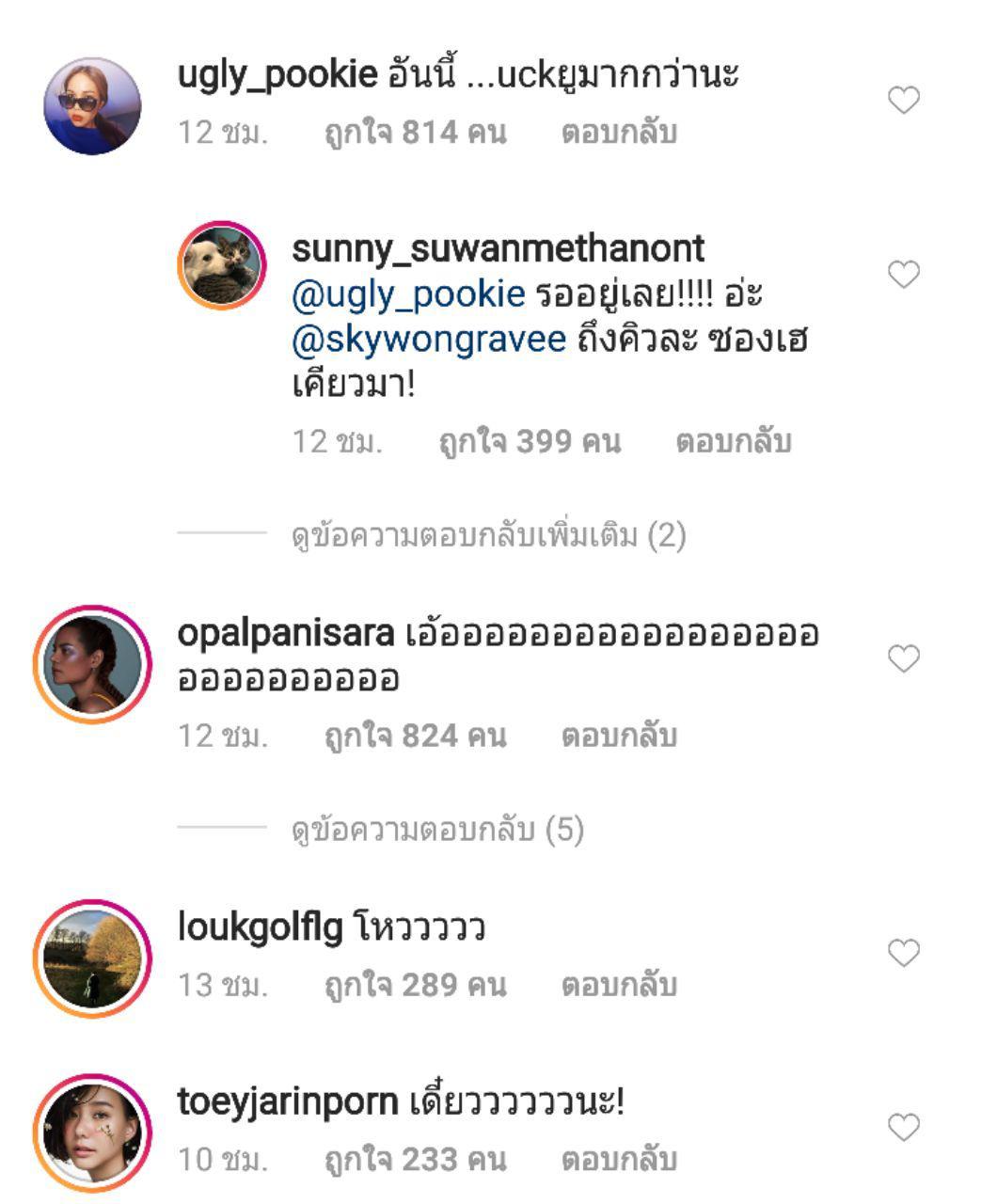Open the @ugly_pookie mention in sunny's reply

(408, 294)
